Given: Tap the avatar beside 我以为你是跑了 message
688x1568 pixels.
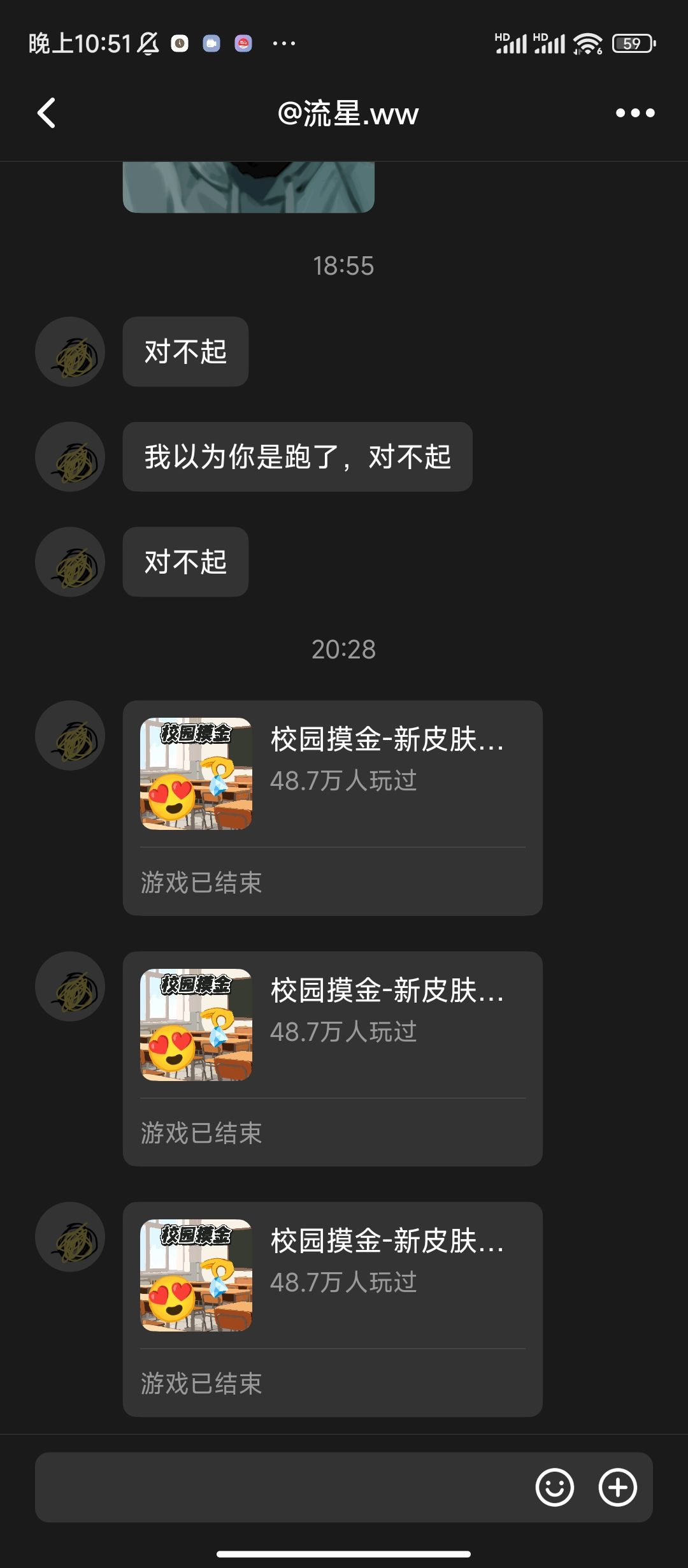Looking at the screenshot, I should click(70, 456).
